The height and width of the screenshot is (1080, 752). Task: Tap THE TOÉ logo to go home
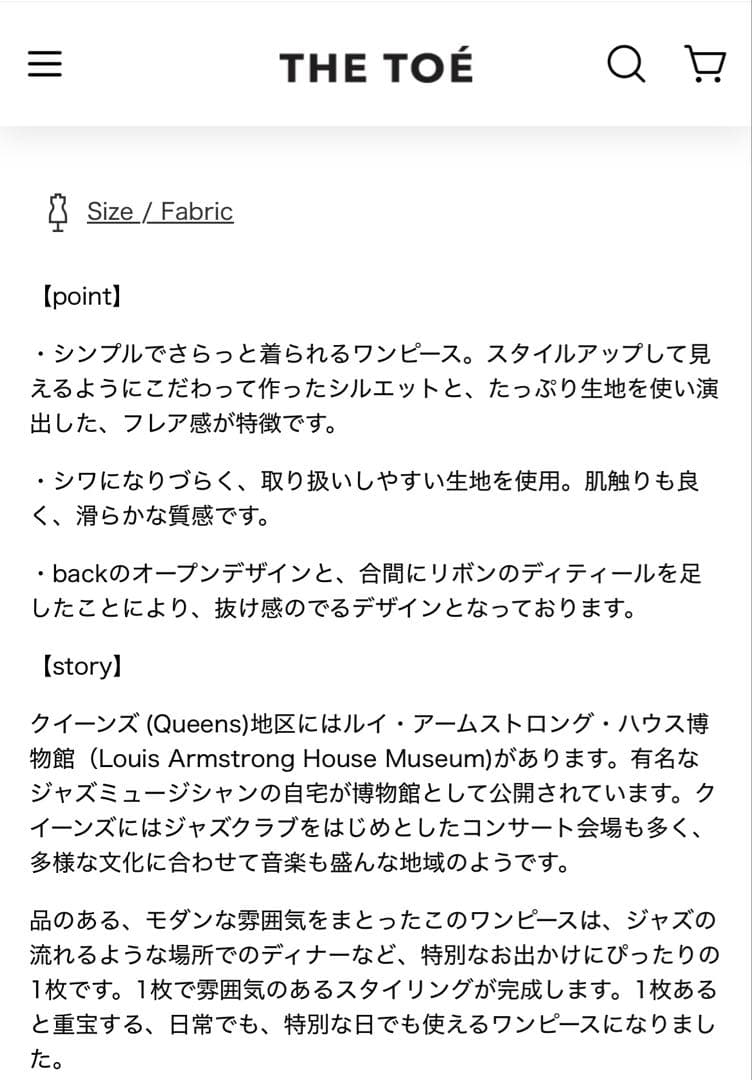(x=375, y=67)
